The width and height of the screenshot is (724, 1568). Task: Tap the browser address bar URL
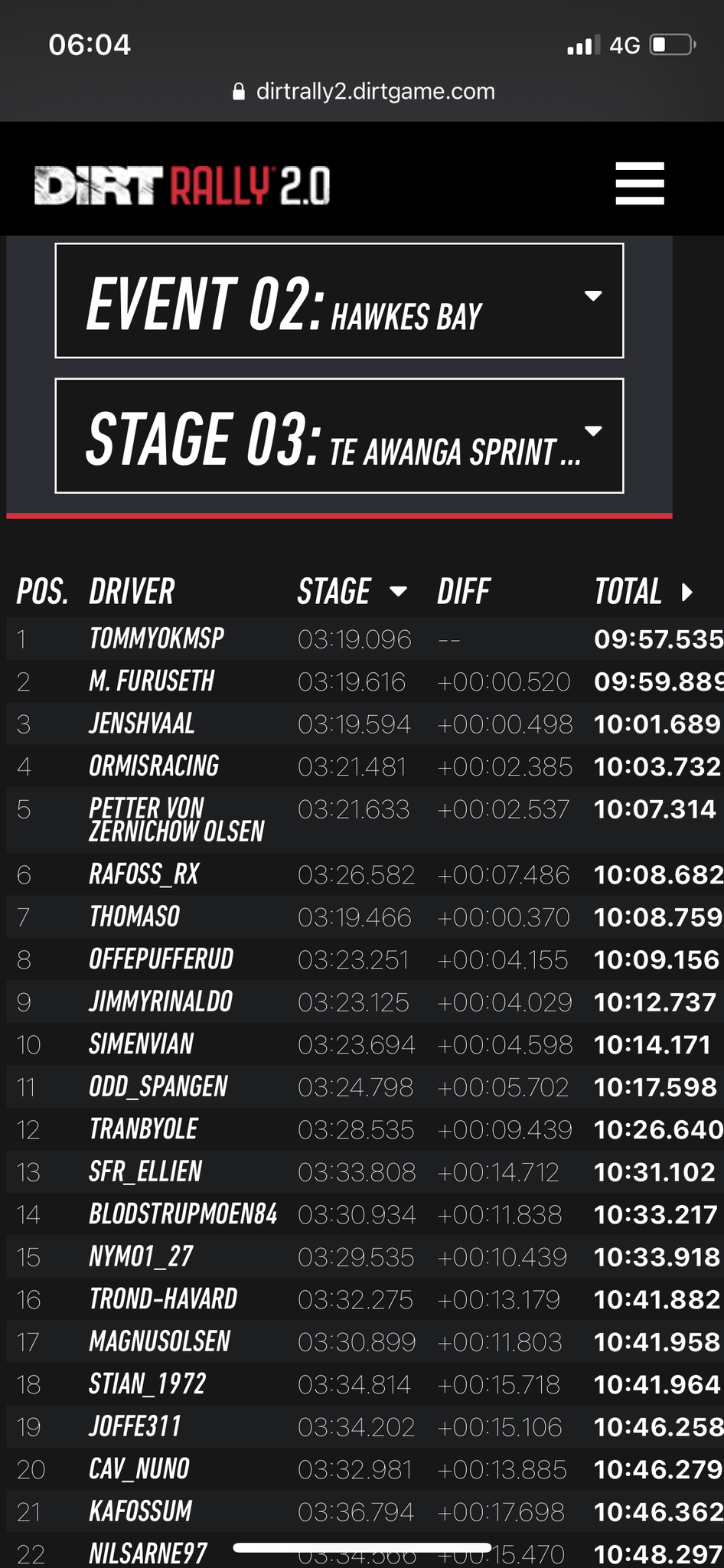pyautogui.click(x=364, y=92)
